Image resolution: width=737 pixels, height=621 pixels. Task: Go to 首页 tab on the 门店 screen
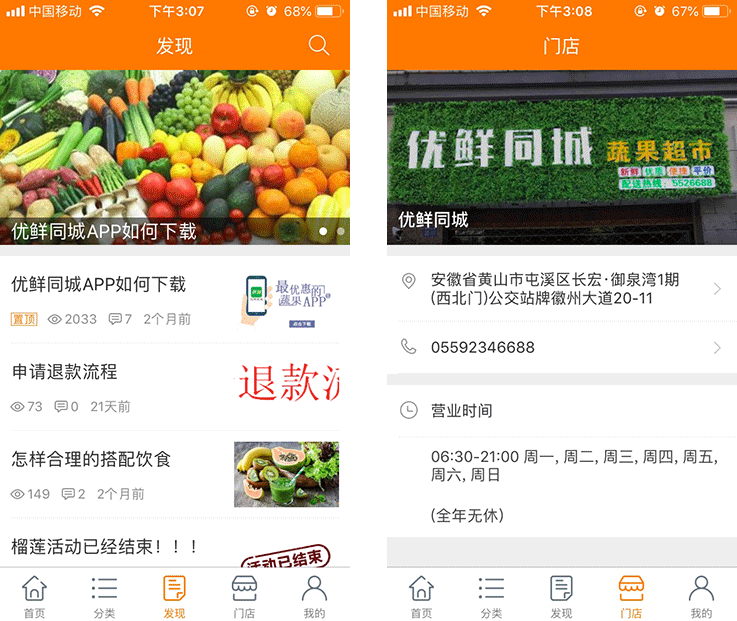click(x=422, y=596)
